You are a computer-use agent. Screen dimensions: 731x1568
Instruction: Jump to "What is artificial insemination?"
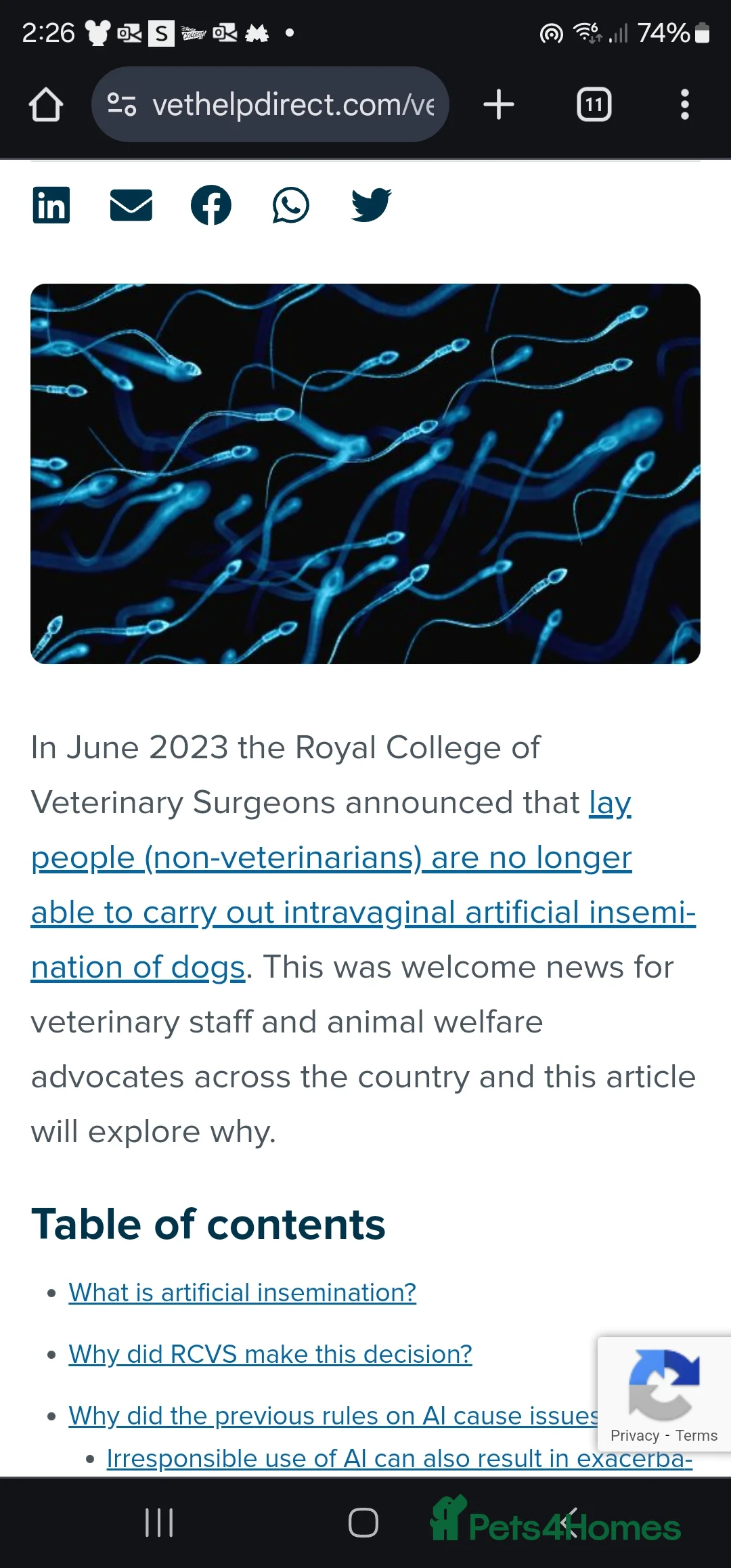point(242,1292)
